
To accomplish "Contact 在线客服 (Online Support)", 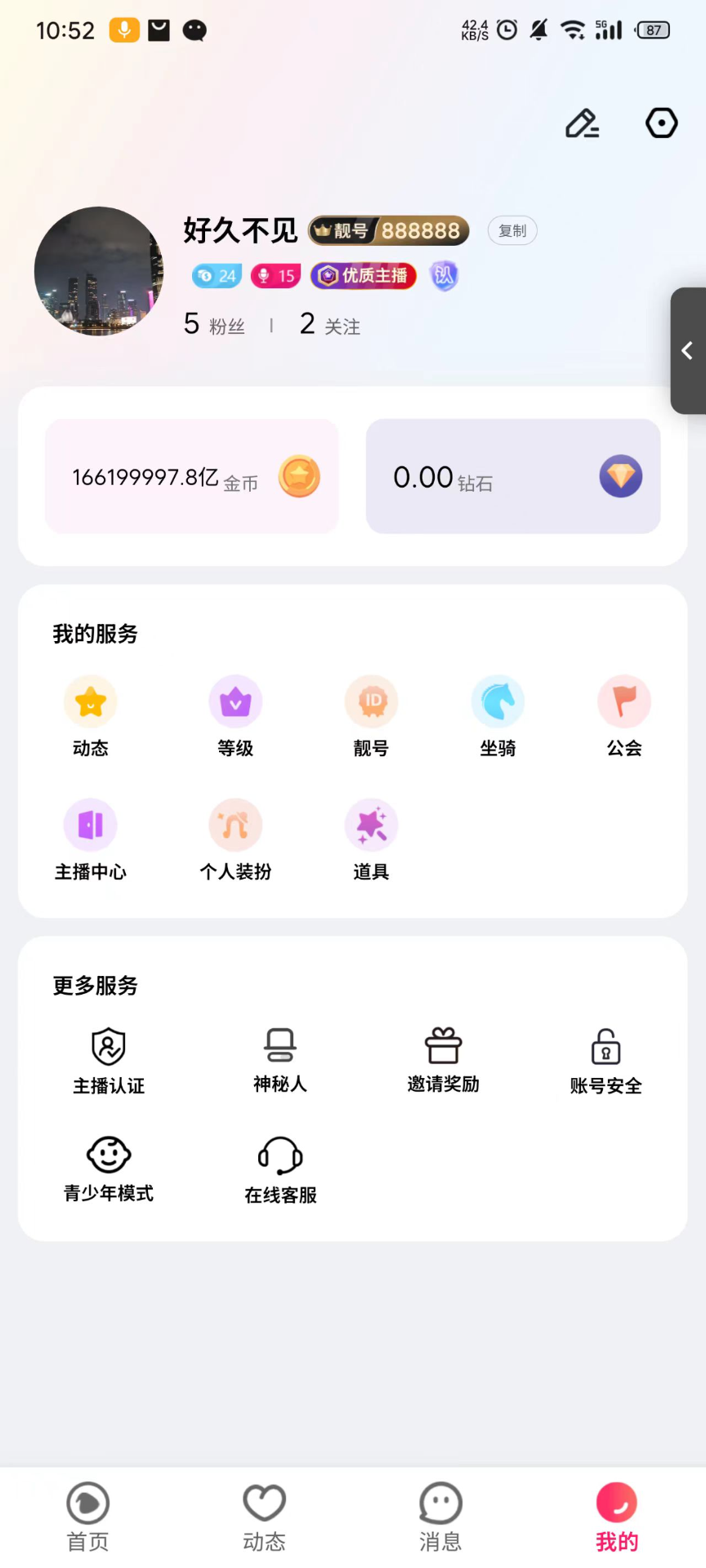I will point(279,1168).
